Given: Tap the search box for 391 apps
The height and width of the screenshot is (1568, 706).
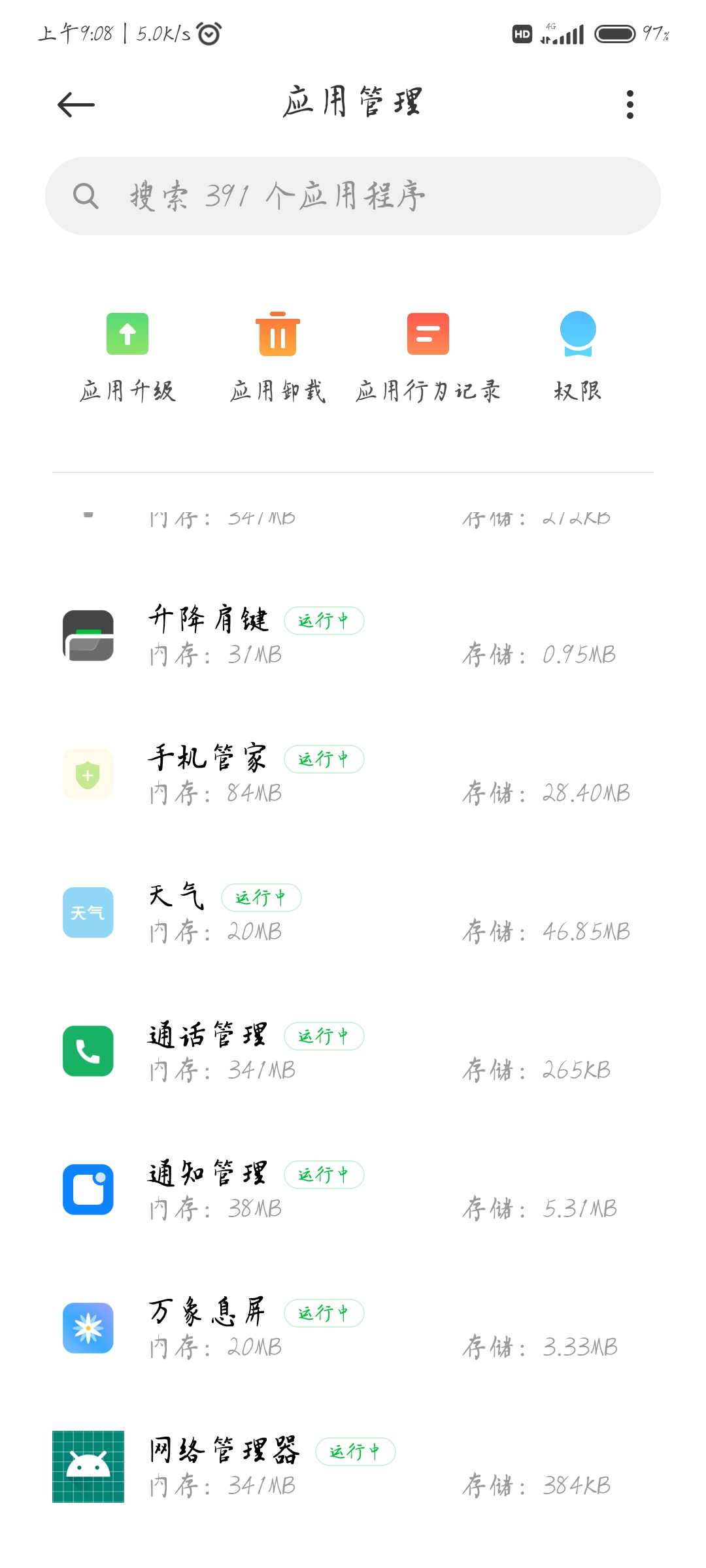Looking at the screenshot, I should [x=353, y=196].
